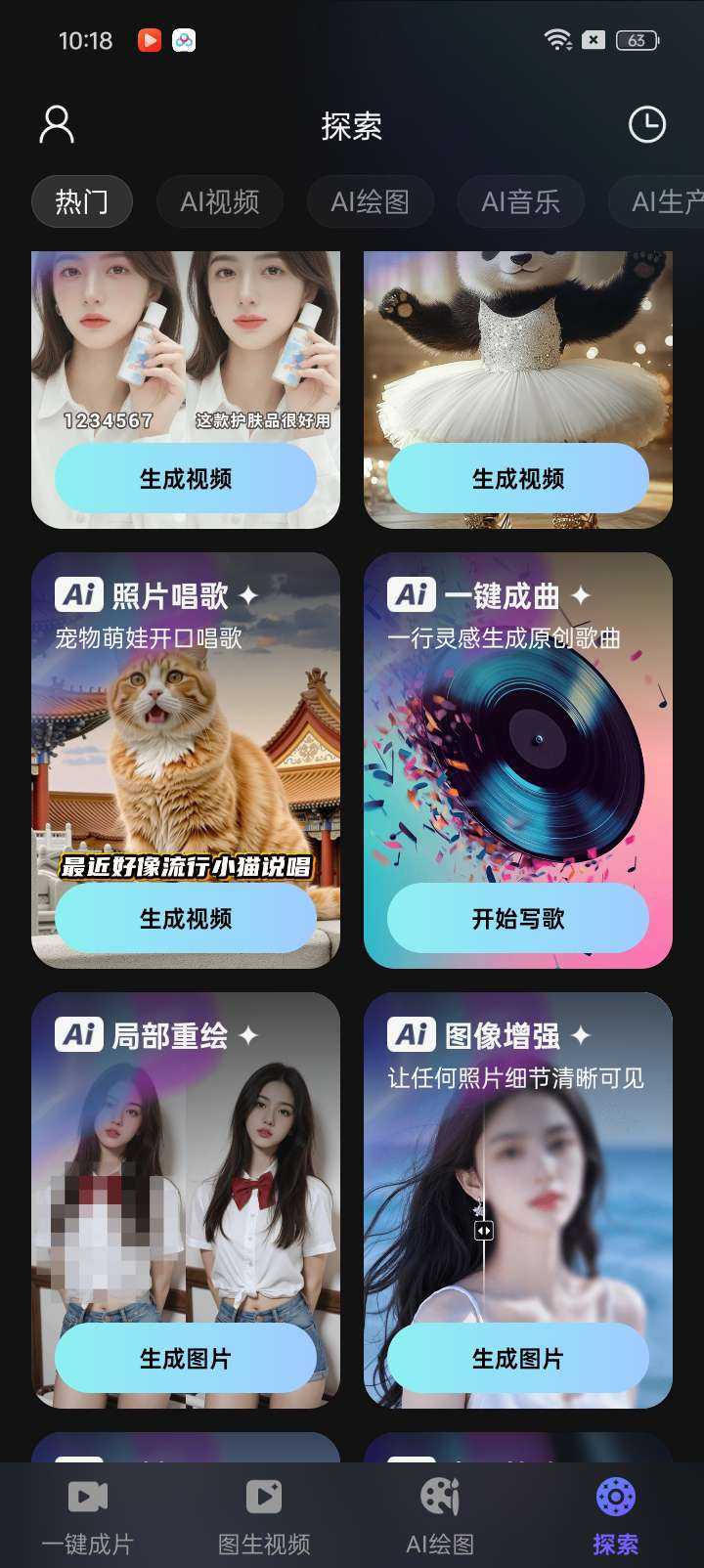Image resolution: width=704 pixels, height=1568 pixels.
Task: Open the user profile icon
Action: click(57, 125)
